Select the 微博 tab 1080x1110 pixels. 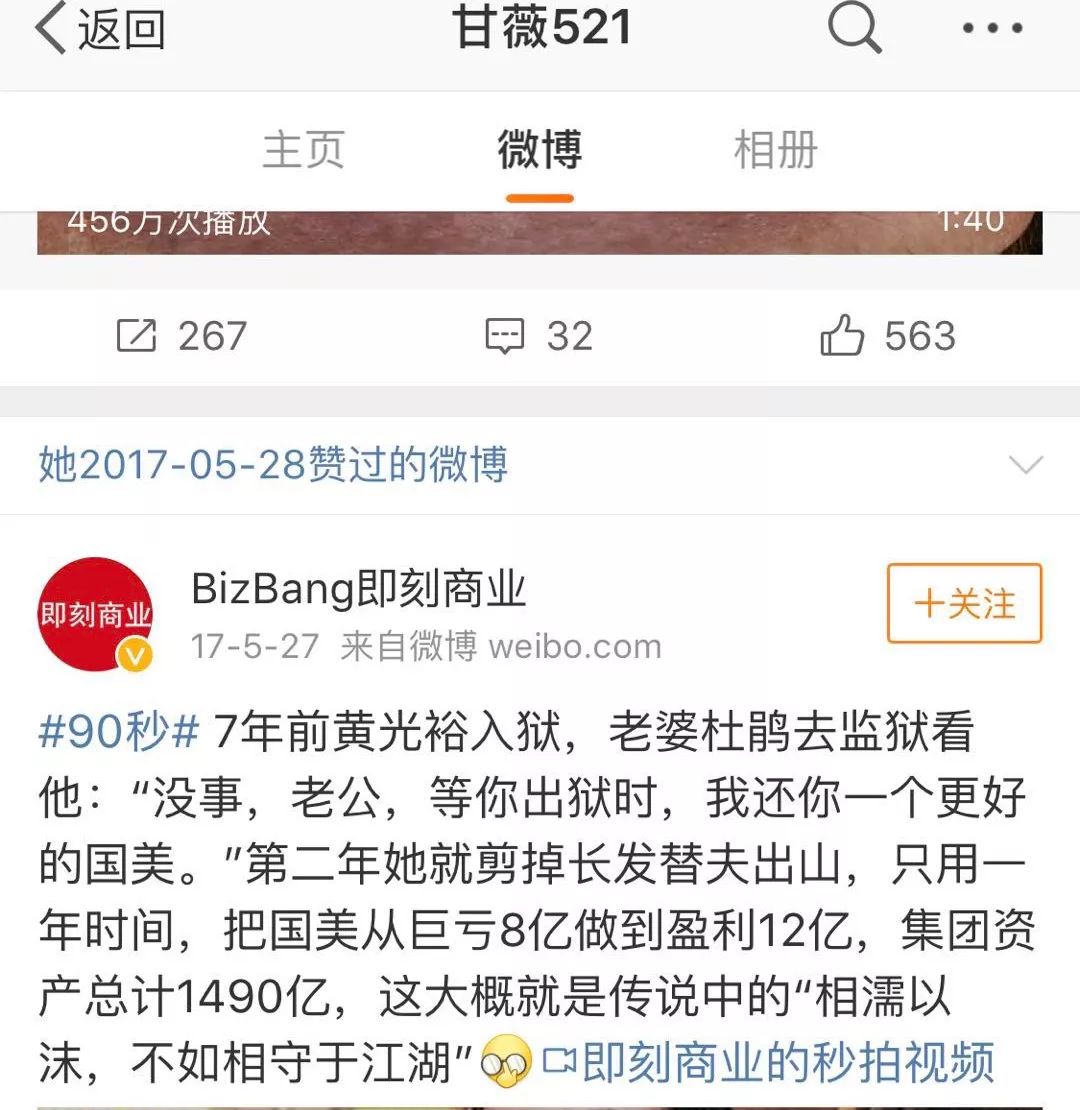coord(539,151)
